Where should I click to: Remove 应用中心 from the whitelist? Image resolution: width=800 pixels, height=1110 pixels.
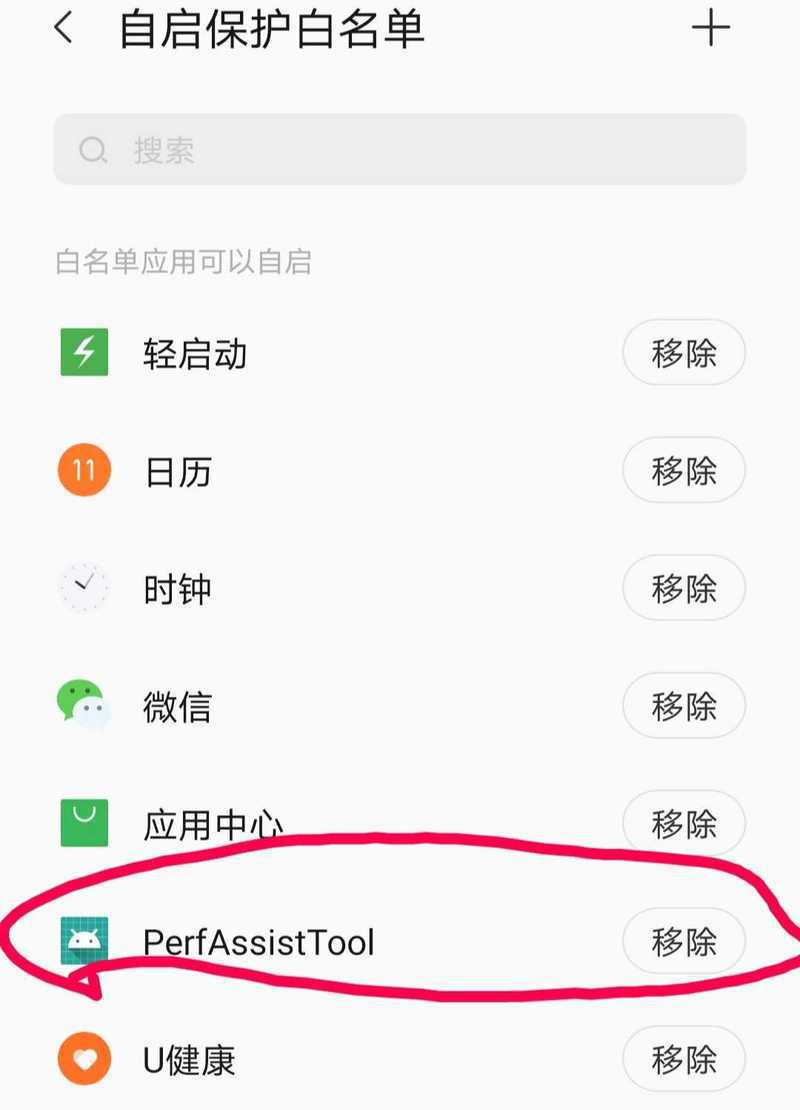[684, 824]
